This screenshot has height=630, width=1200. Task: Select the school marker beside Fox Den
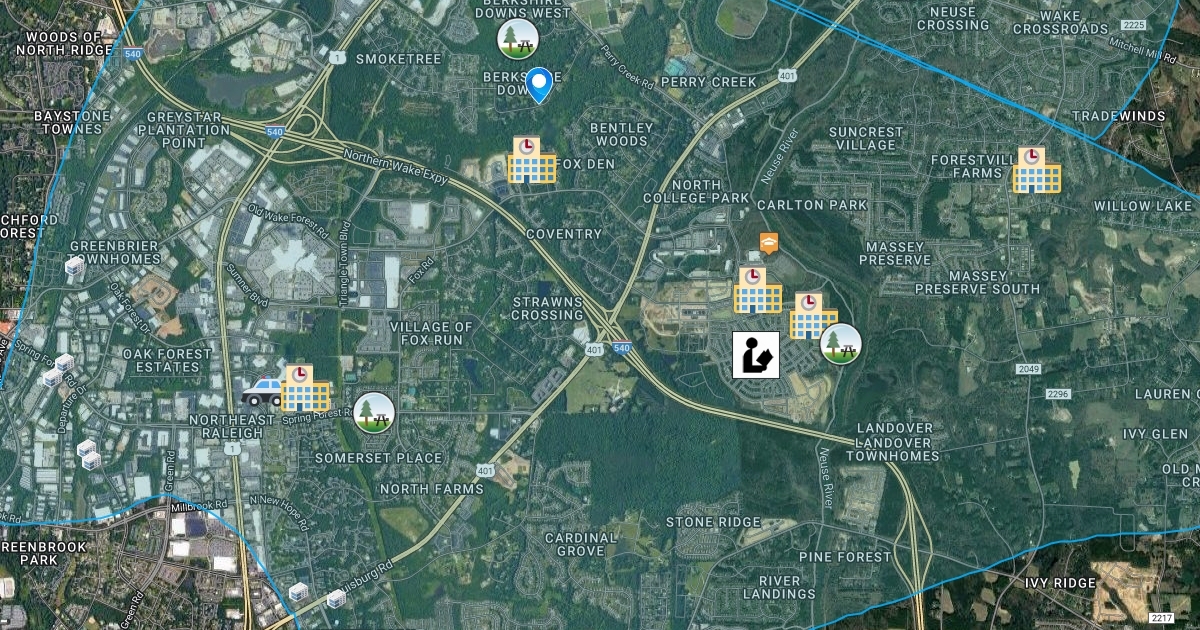coord(531,160)
